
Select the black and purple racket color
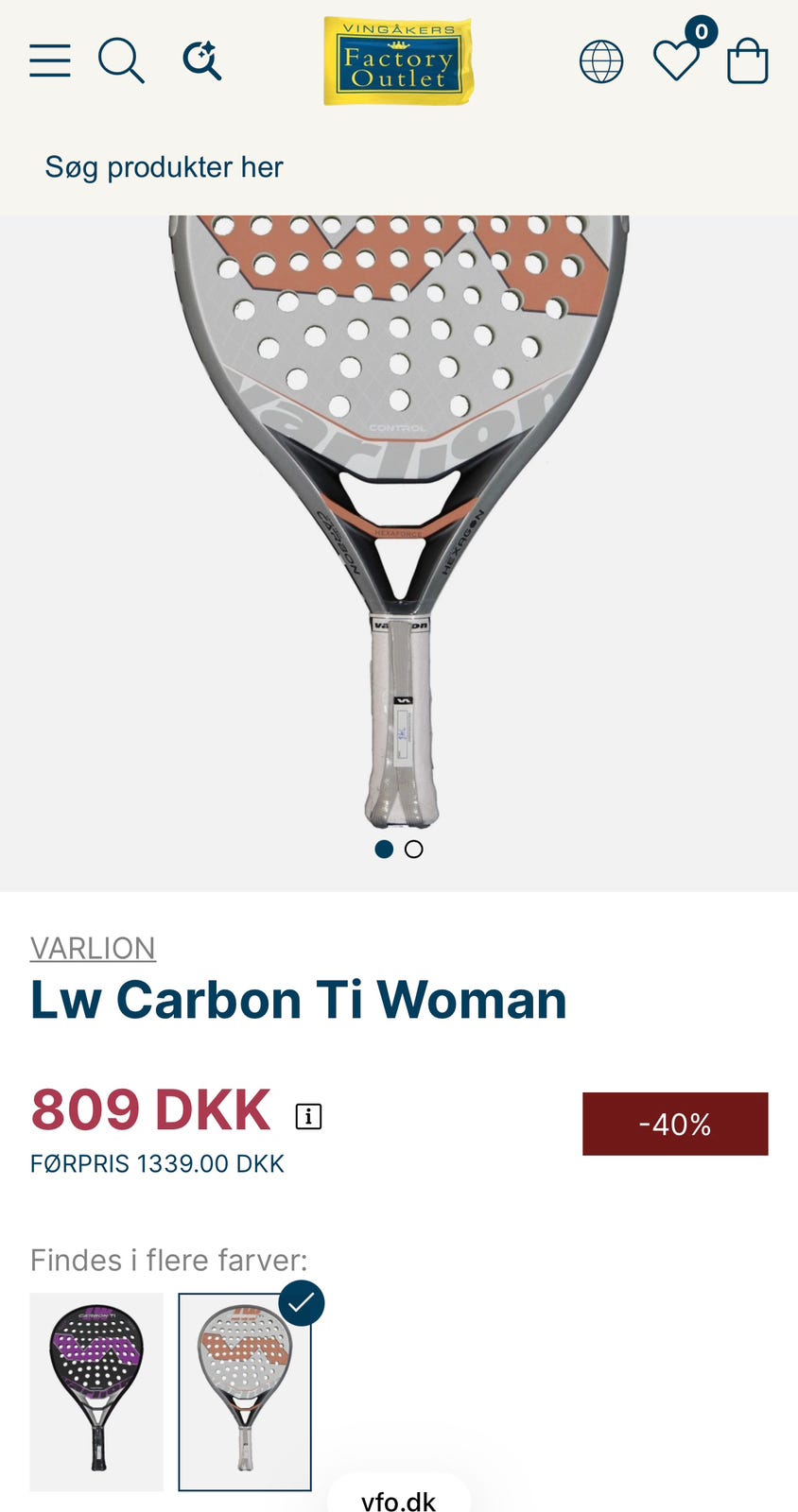[96, 1392]
